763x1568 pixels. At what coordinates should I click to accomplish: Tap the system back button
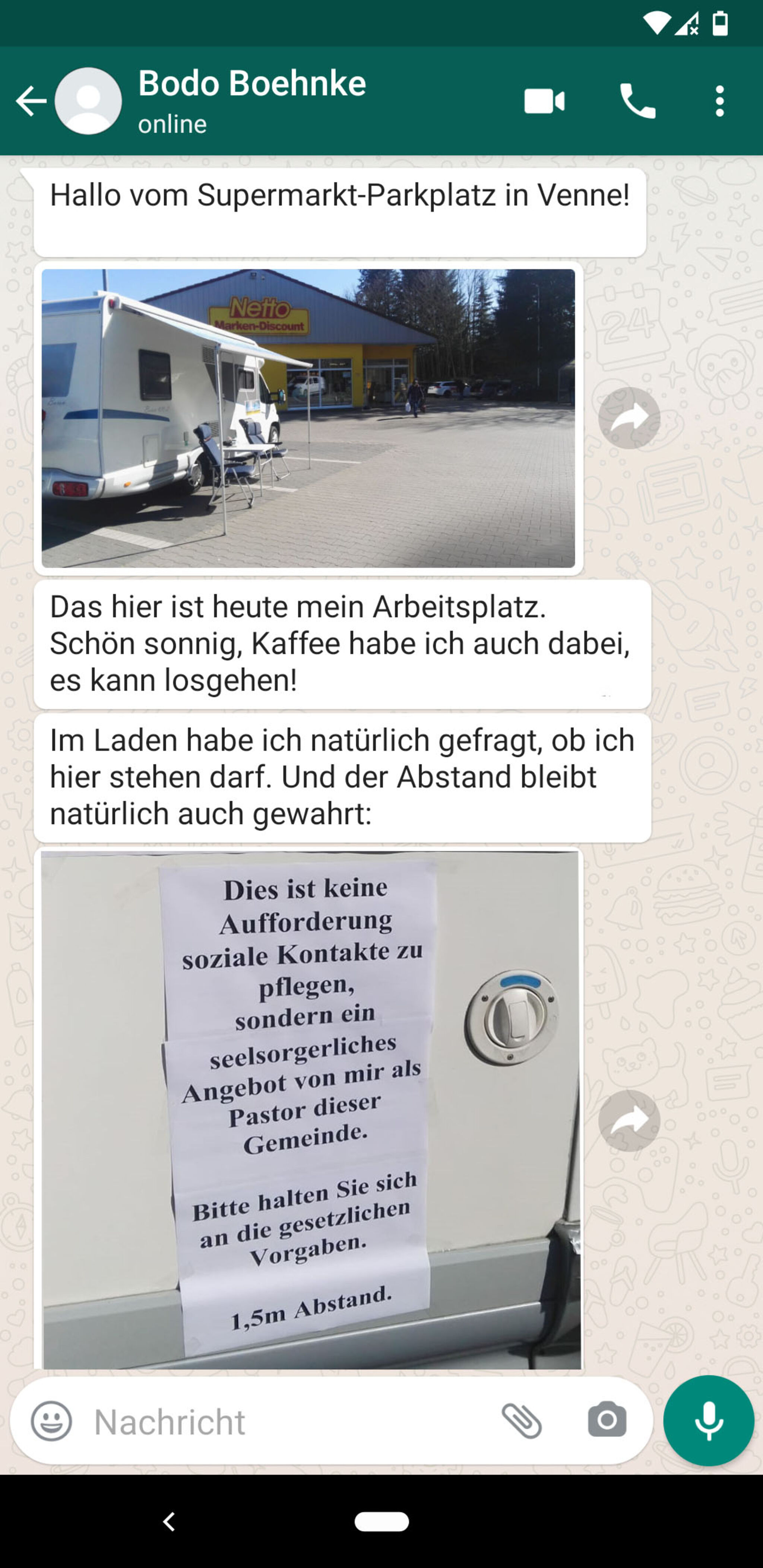pyautogui.click(x=169, y=1522)
